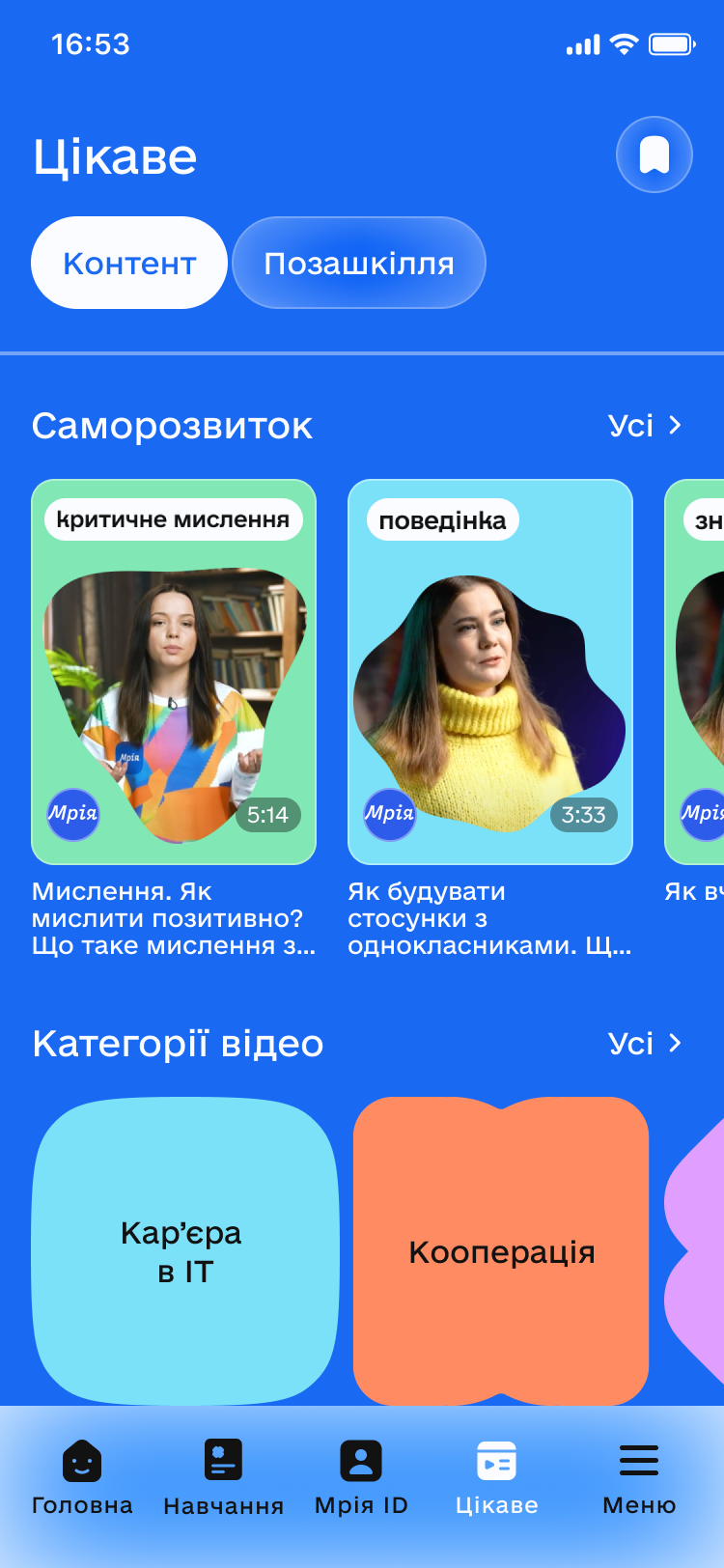Image resolution: width=724 pixels, height=1568 pixels.
Task: Play the поведінка video about classmates
Action: click(x=490, y=672)
